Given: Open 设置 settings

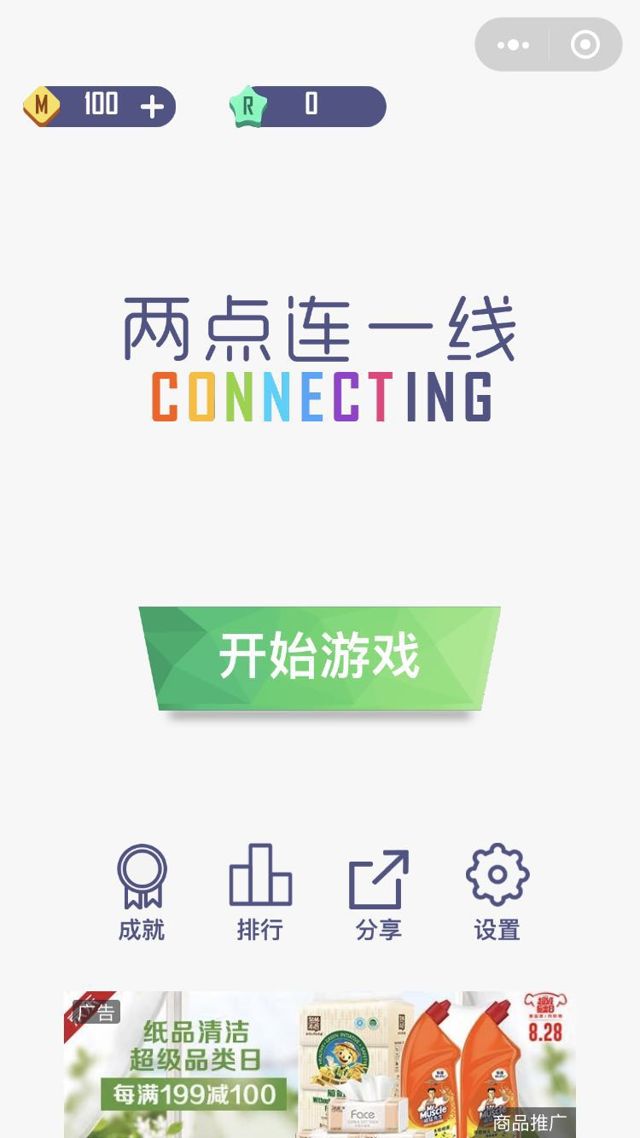Looking at the screenshot, I should [497, 892].
